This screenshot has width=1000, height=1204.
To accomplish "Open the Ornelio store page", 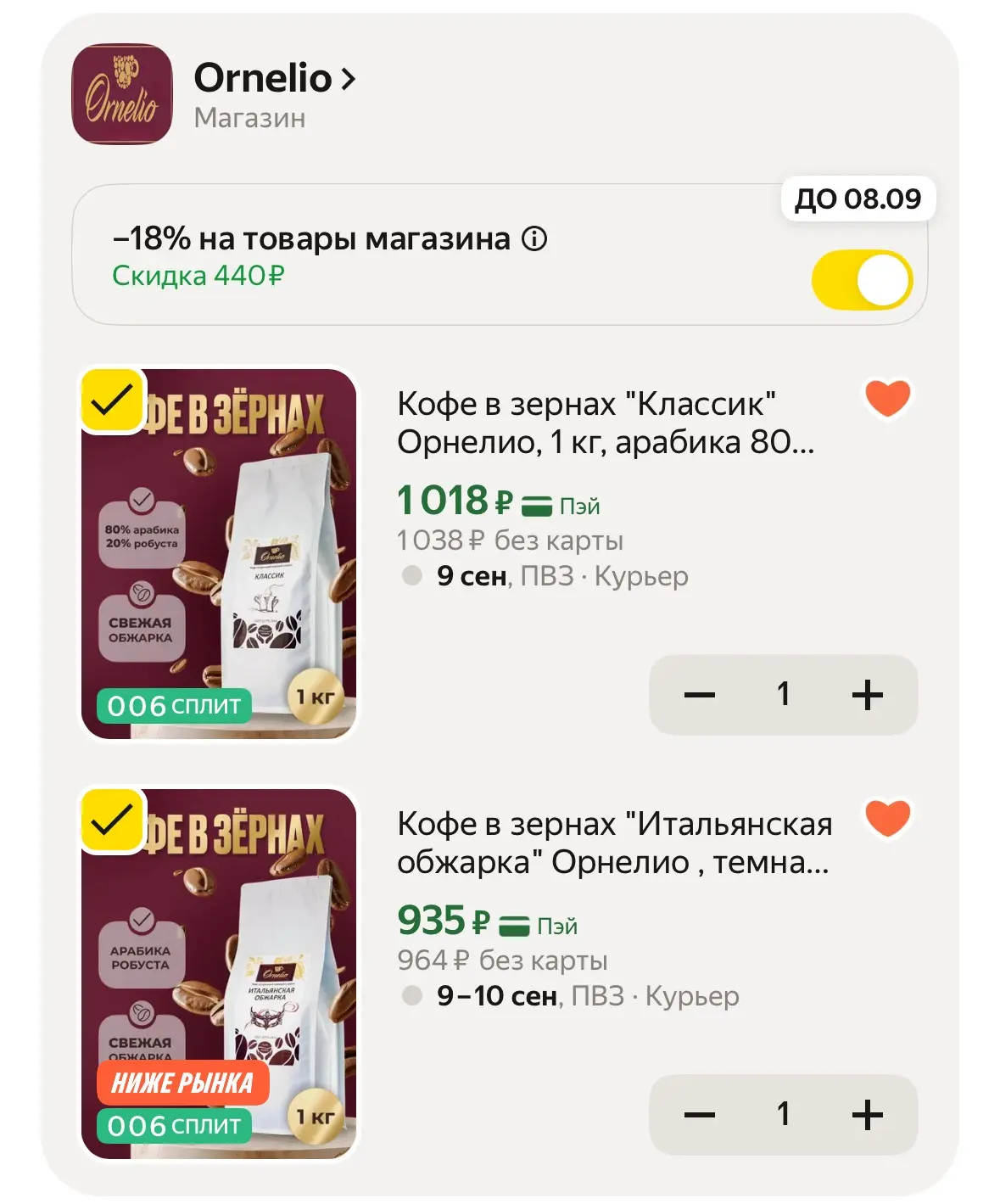I will (274, 79).
